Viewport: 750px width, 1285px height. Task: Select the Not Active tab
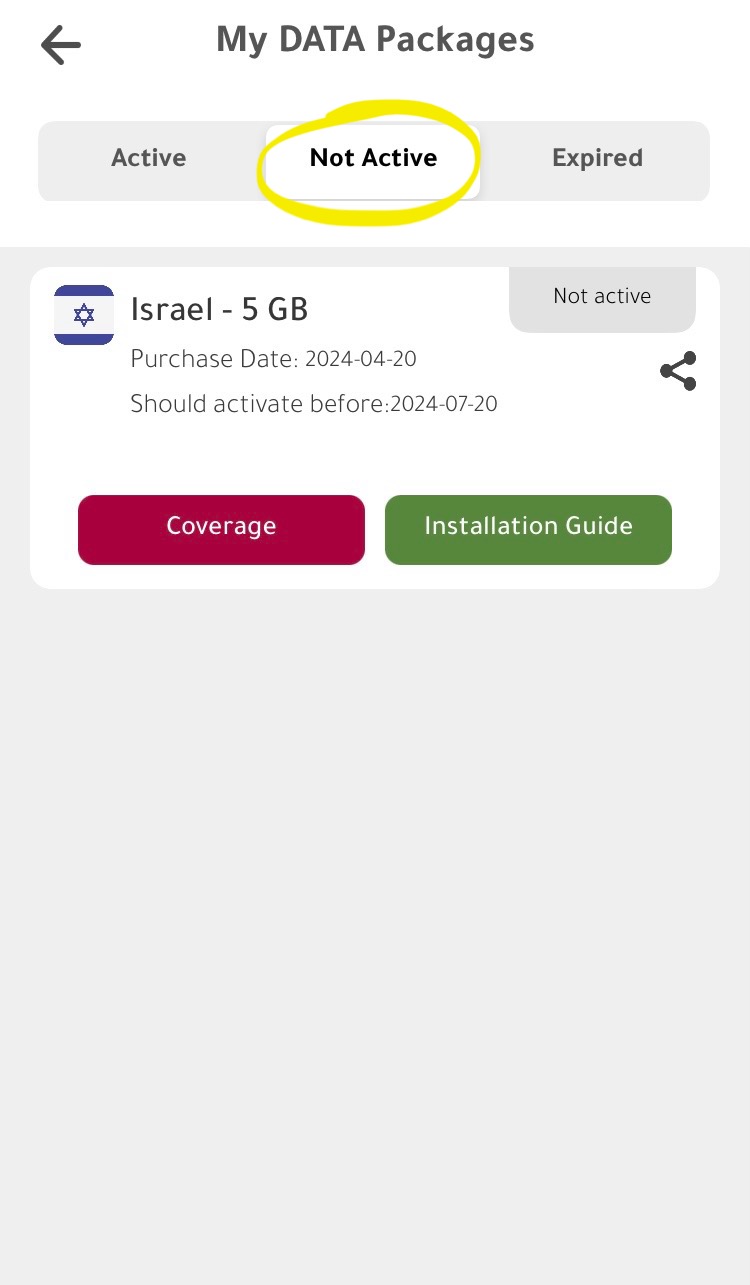[373, 158]
